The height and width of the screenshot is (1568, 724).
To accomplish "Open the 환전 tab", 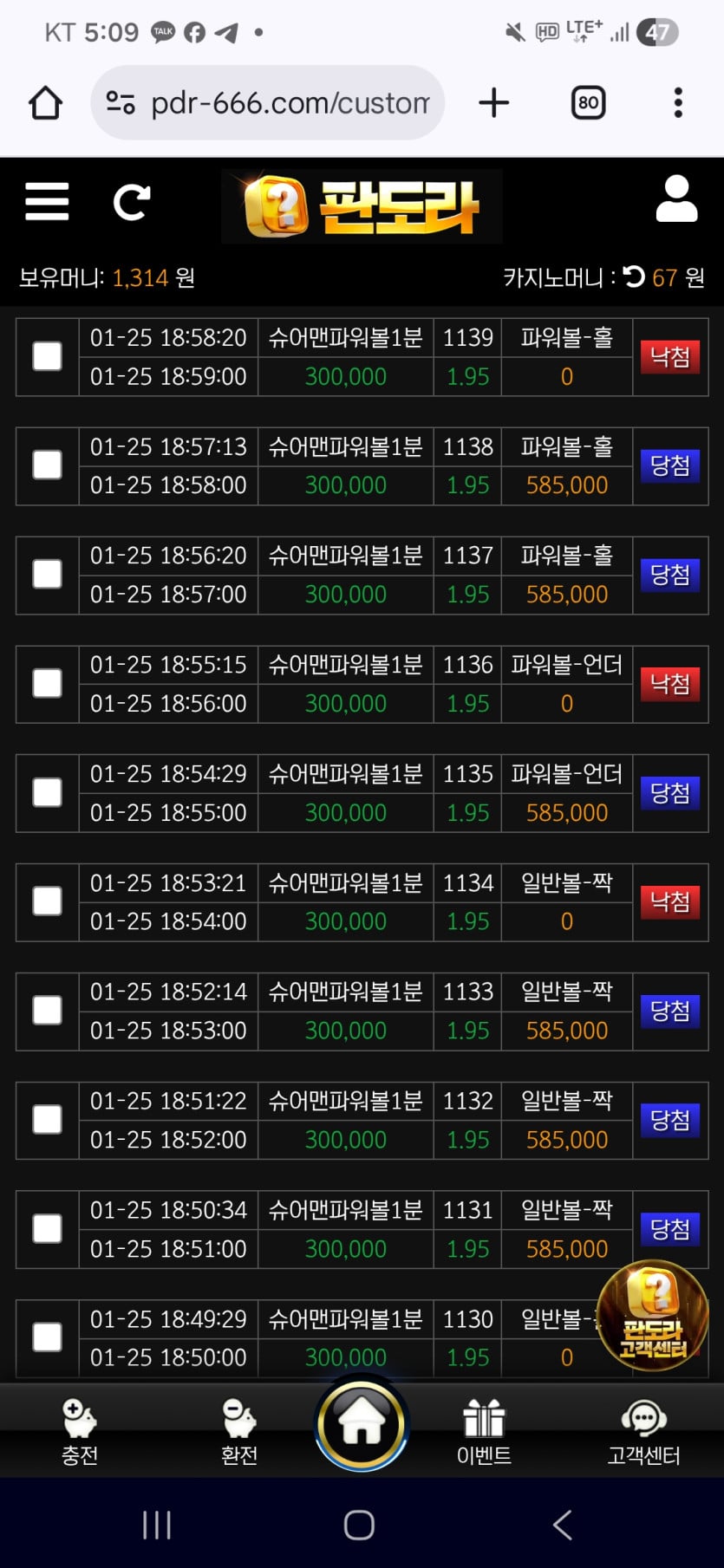I will (238, 1431).
